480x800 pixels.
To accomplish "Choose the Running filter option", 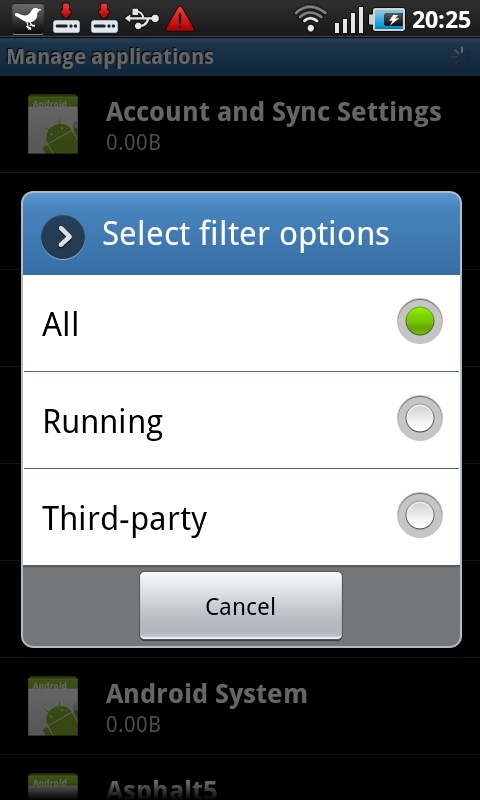I will (x=241, y=420).
